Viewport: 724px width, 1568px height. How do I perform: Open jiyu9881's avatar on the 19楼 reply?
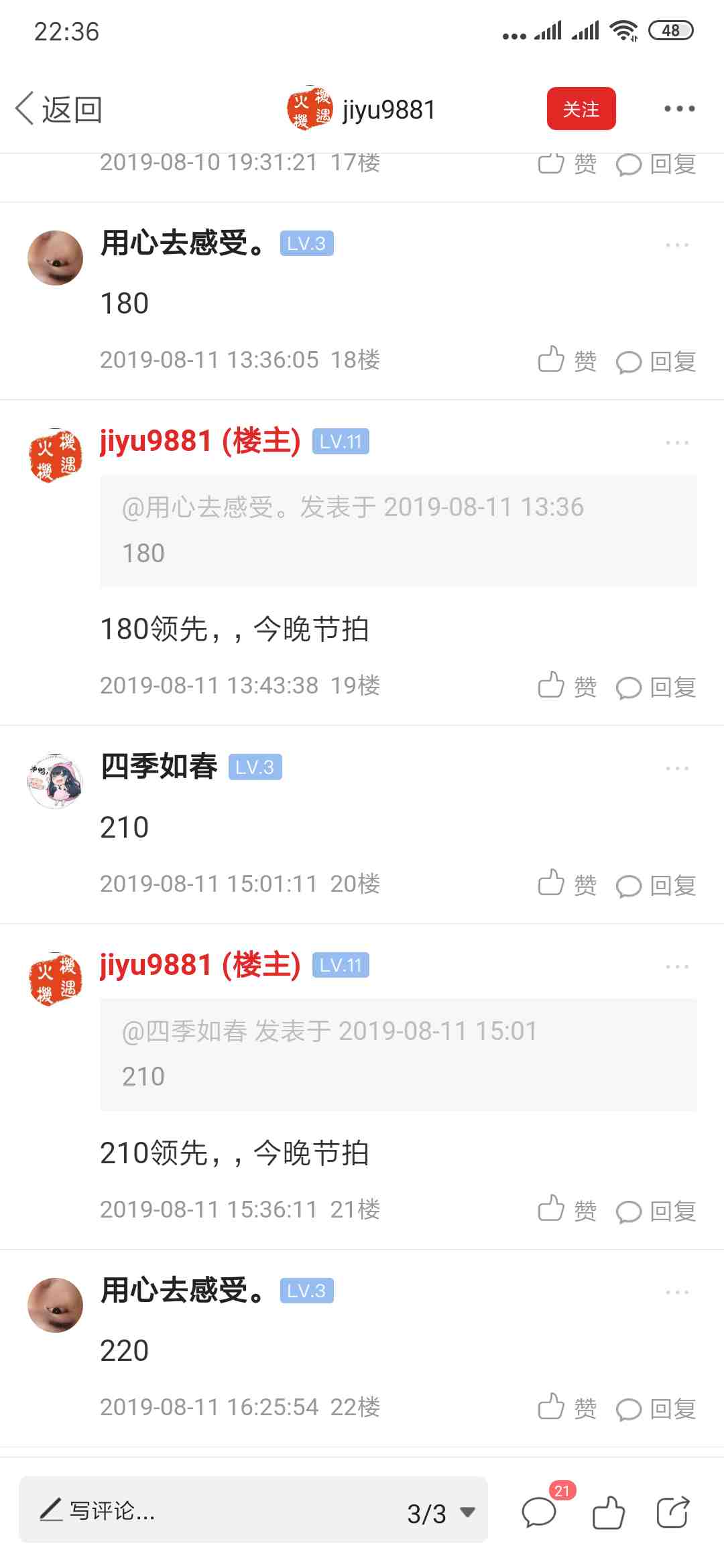[55, 456]
